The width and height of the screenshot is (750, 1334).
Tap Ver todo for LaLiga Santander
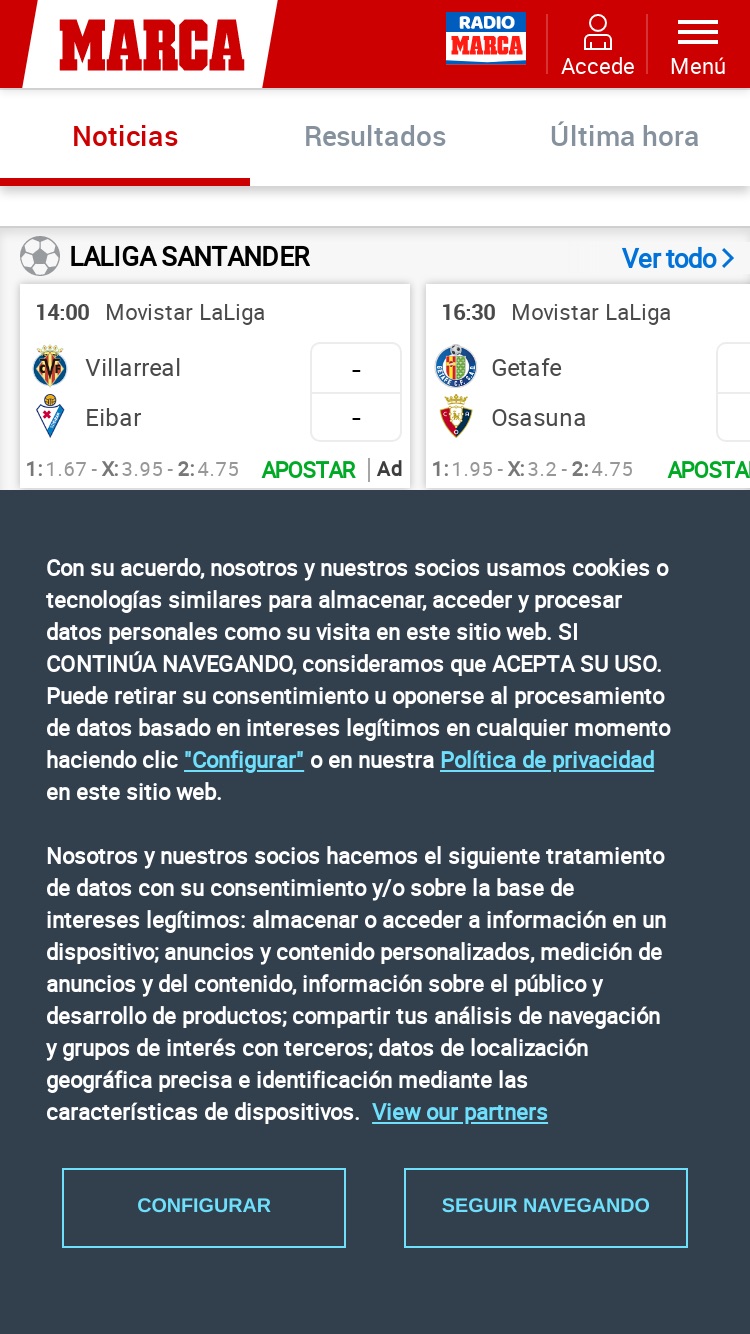[678, 259]
